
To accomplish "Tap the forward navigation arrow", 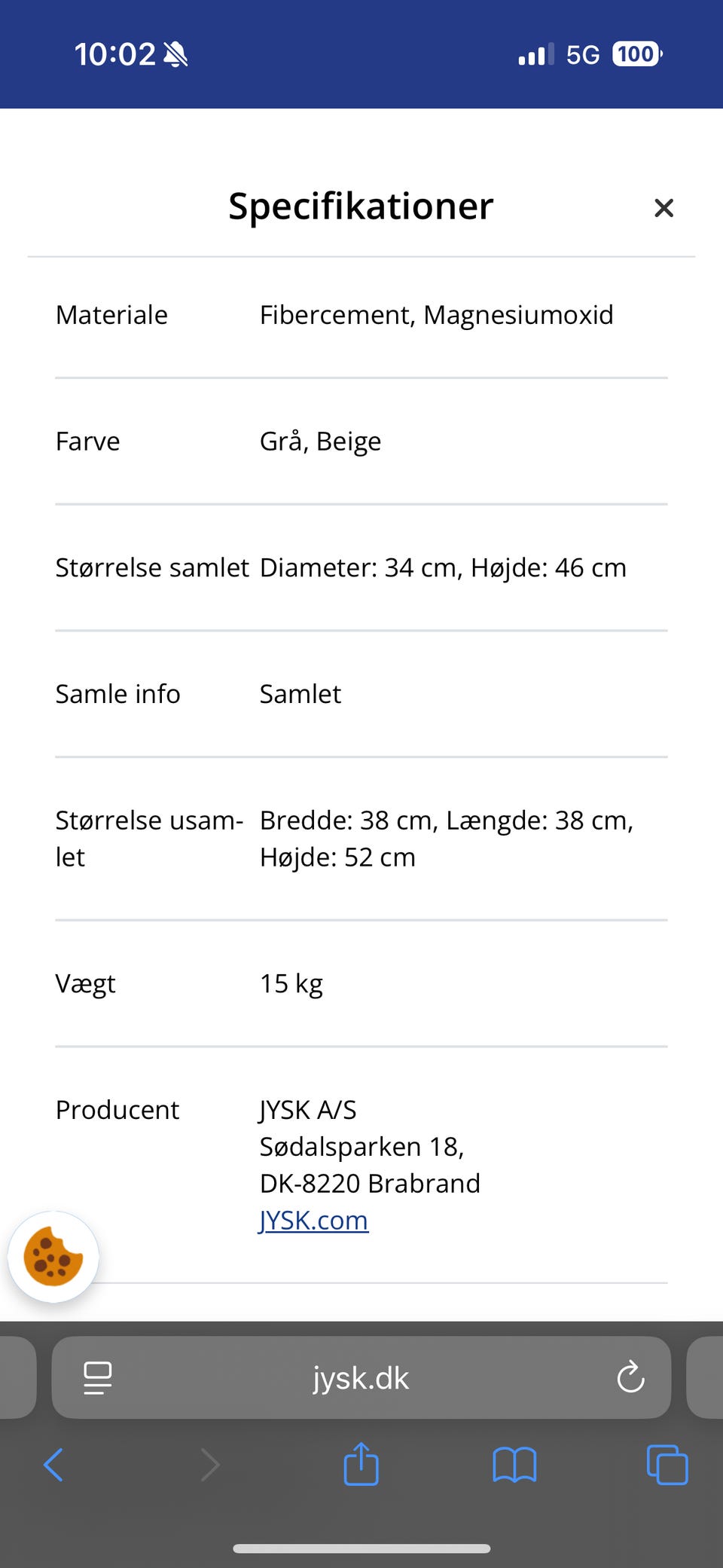I will tap(209, 1464).
